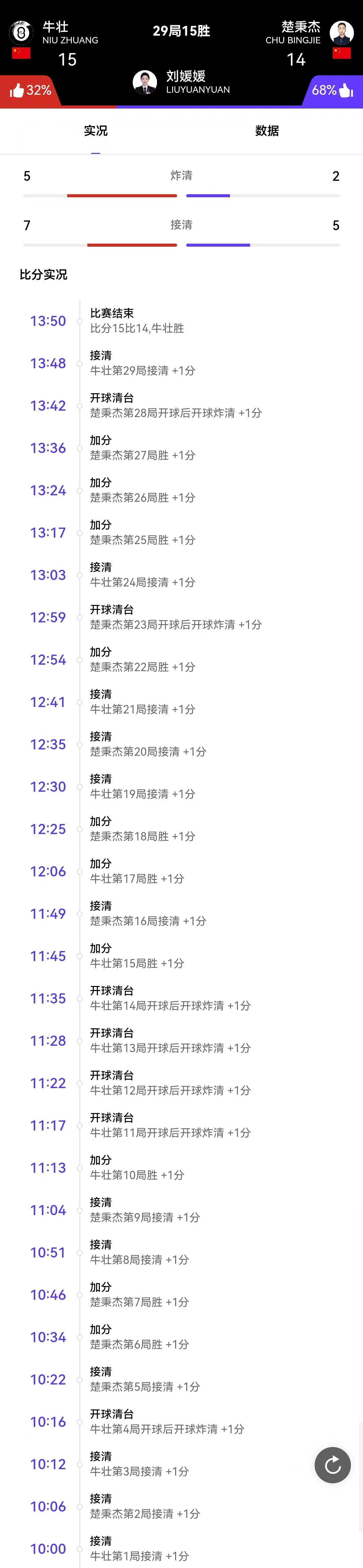Image resolution: width=363 pixels, height=1568 pixels.
Task: Vote for 楚秉杰 with 68% thumbs-up
Action: point(332,91)
